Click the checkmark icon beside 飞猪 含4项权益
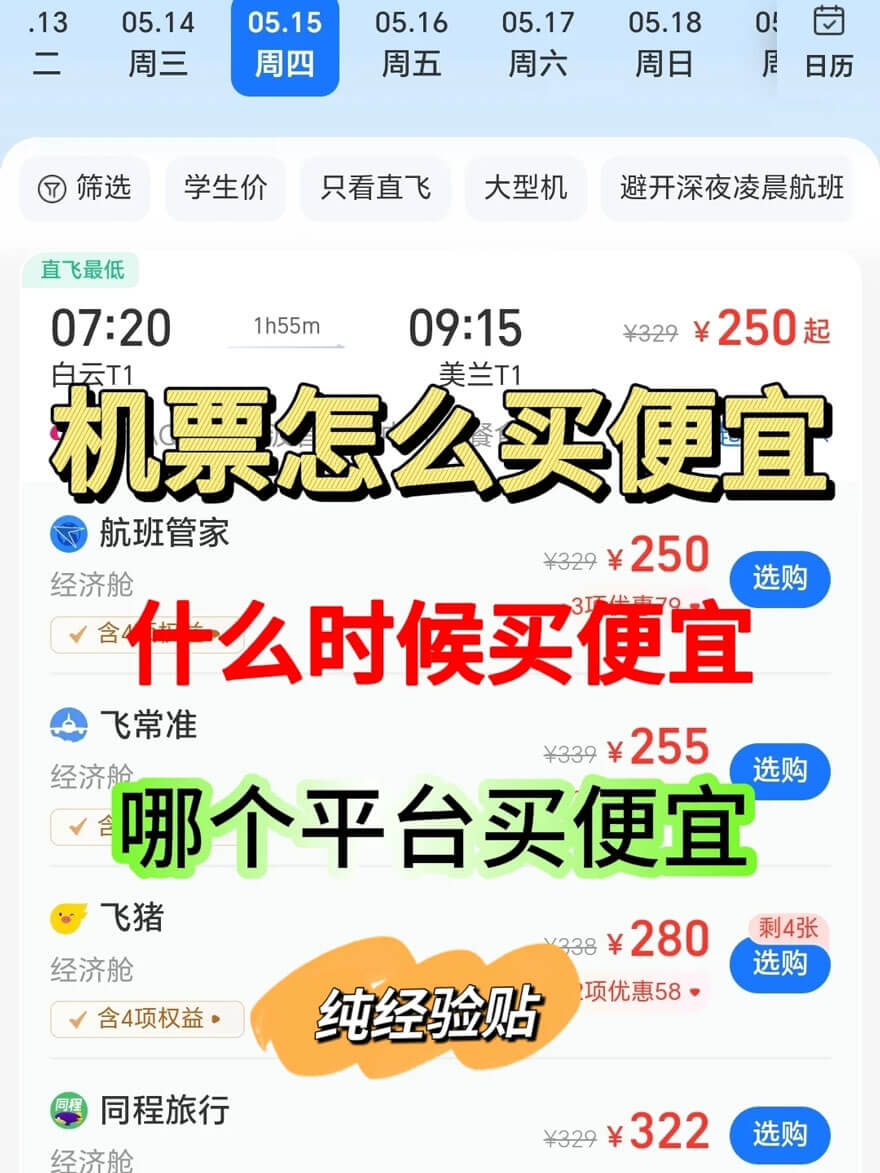The height and width of the screenshot is (1173, 880). 77,1020
